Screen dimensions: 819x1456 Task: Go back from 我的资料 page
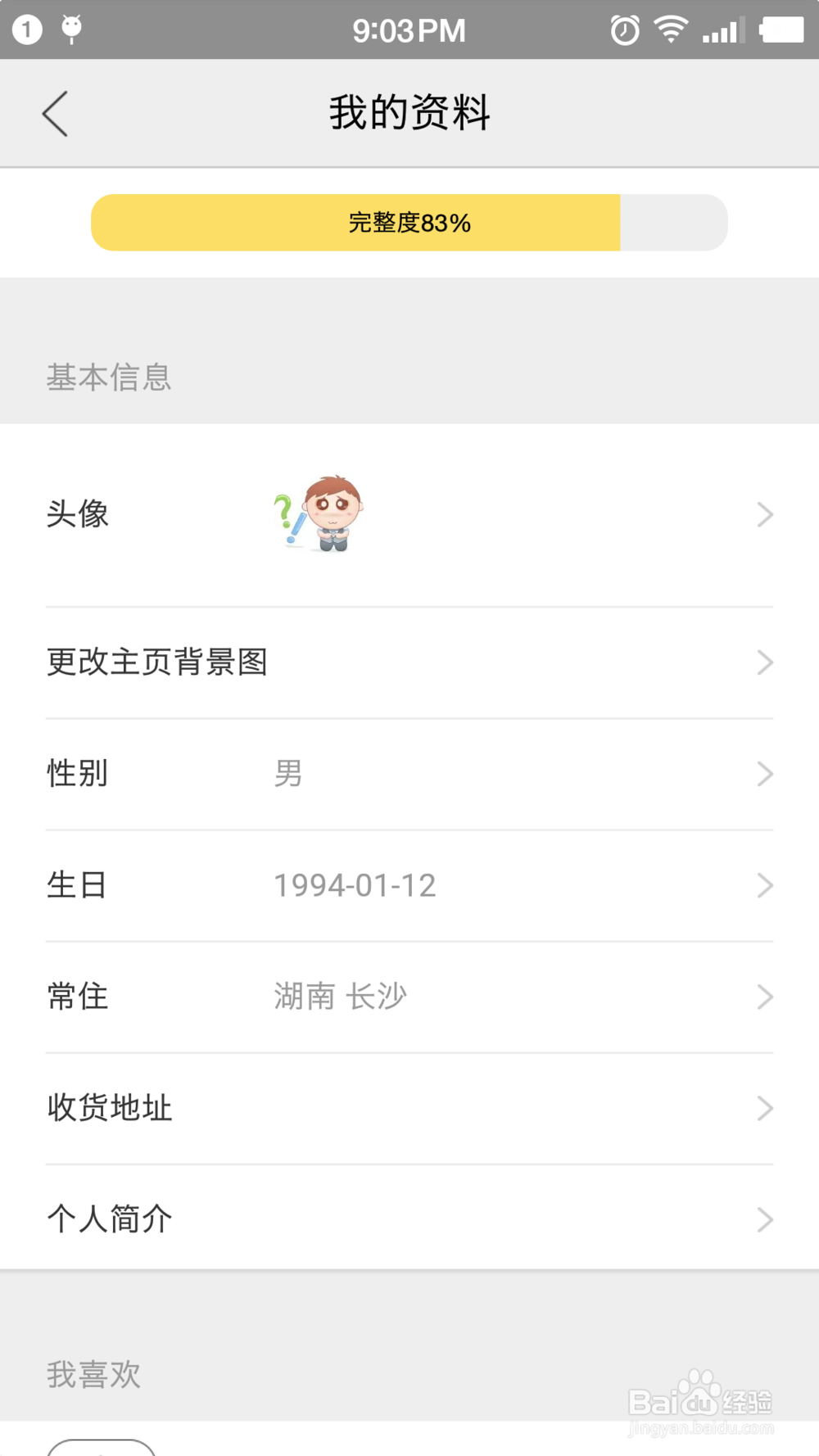tap(55, 113)
